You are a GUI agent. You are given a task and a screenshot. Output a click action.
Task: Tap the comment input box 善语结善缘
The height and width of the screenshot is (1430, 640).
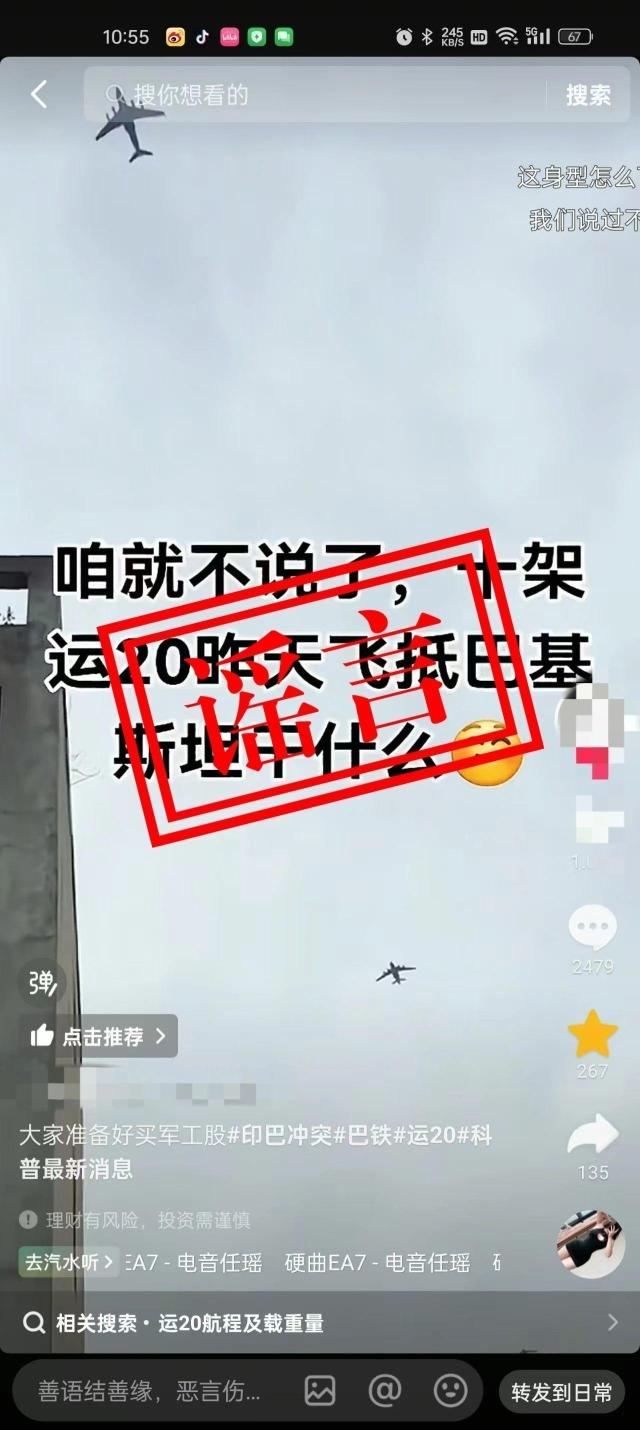[x=150, y=1391]
